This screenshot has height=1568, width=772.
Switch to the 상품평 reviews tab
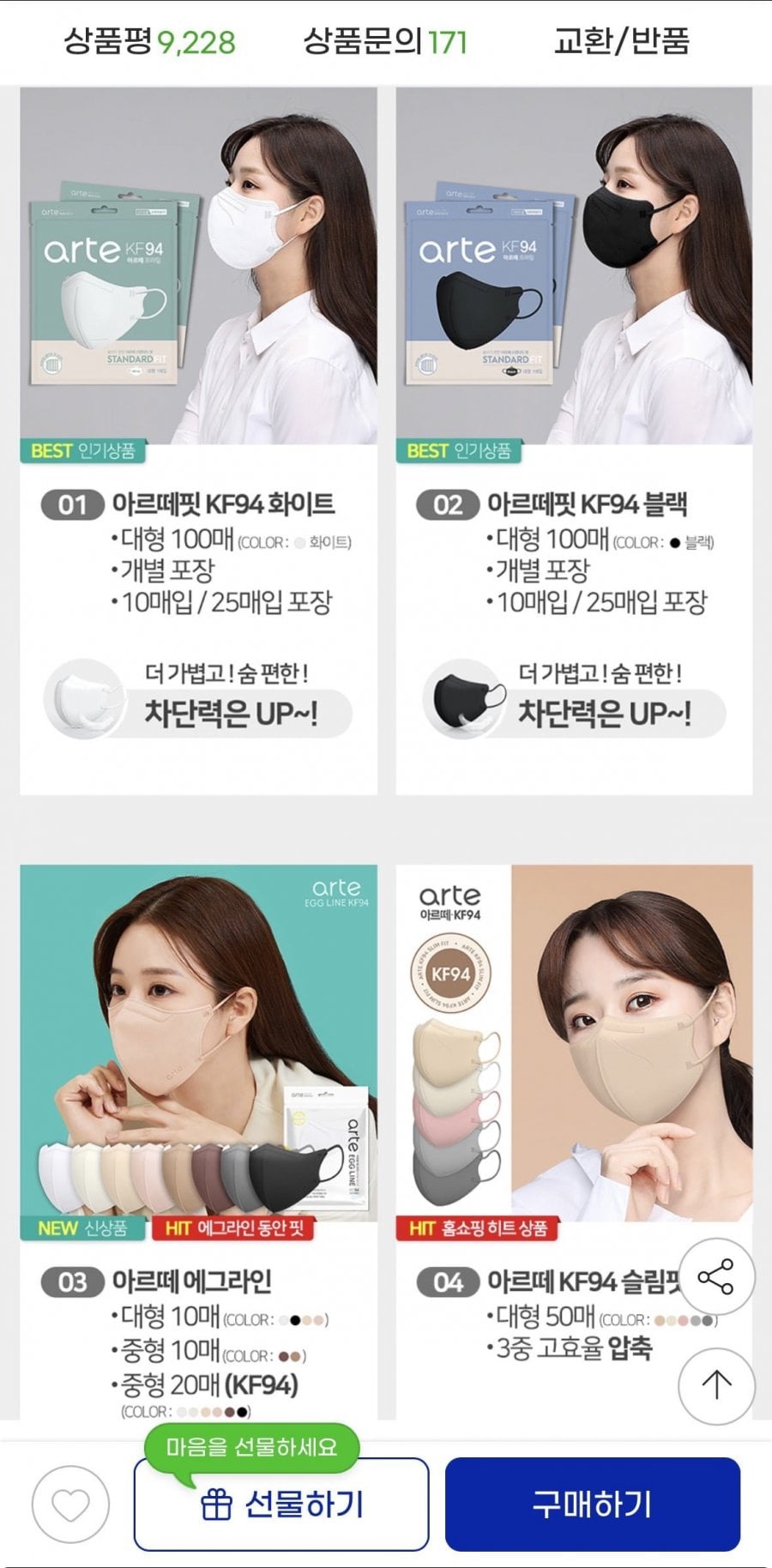pos(149,40)
